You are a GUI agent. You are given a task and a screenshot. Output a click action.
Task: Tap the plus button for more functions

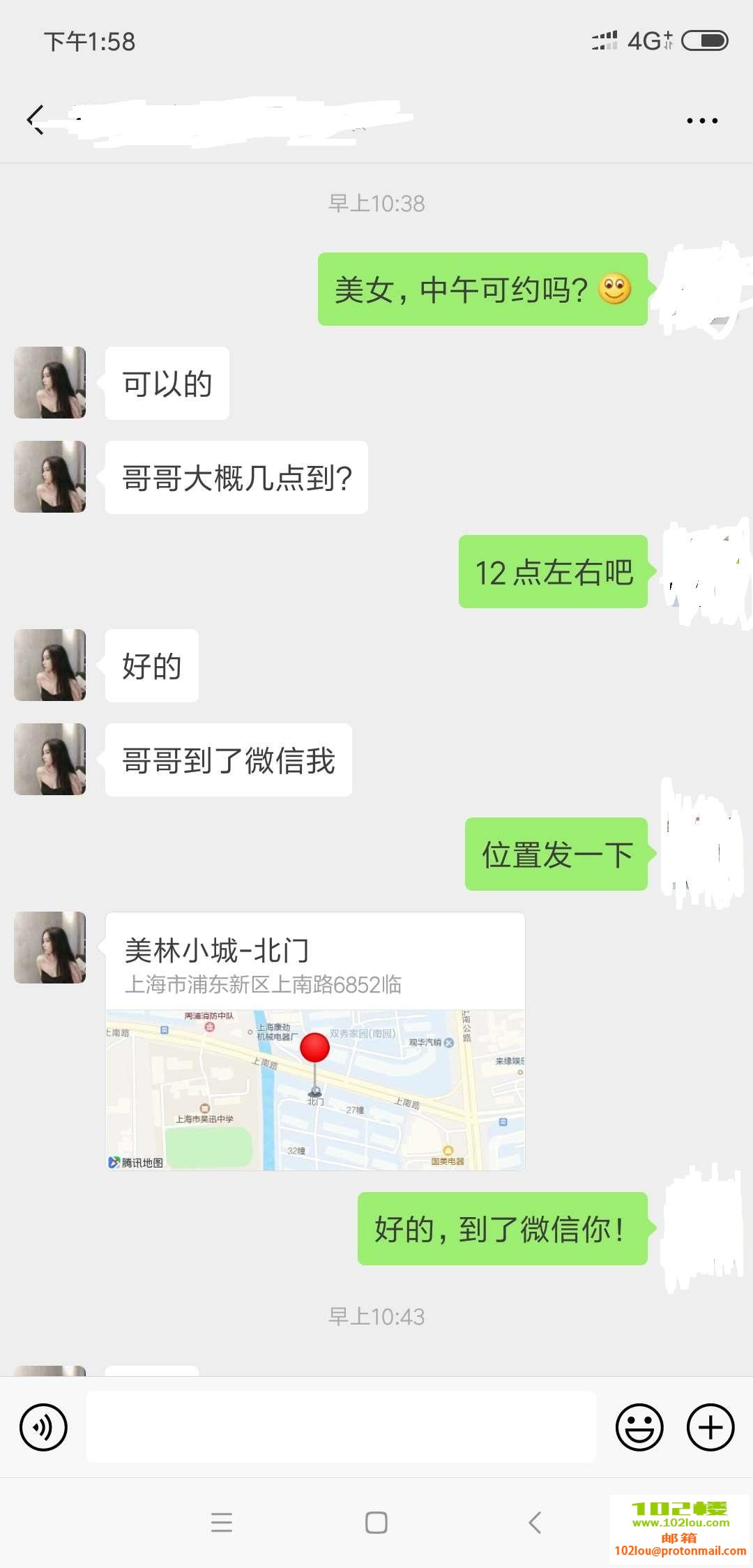pos(710,1427)
